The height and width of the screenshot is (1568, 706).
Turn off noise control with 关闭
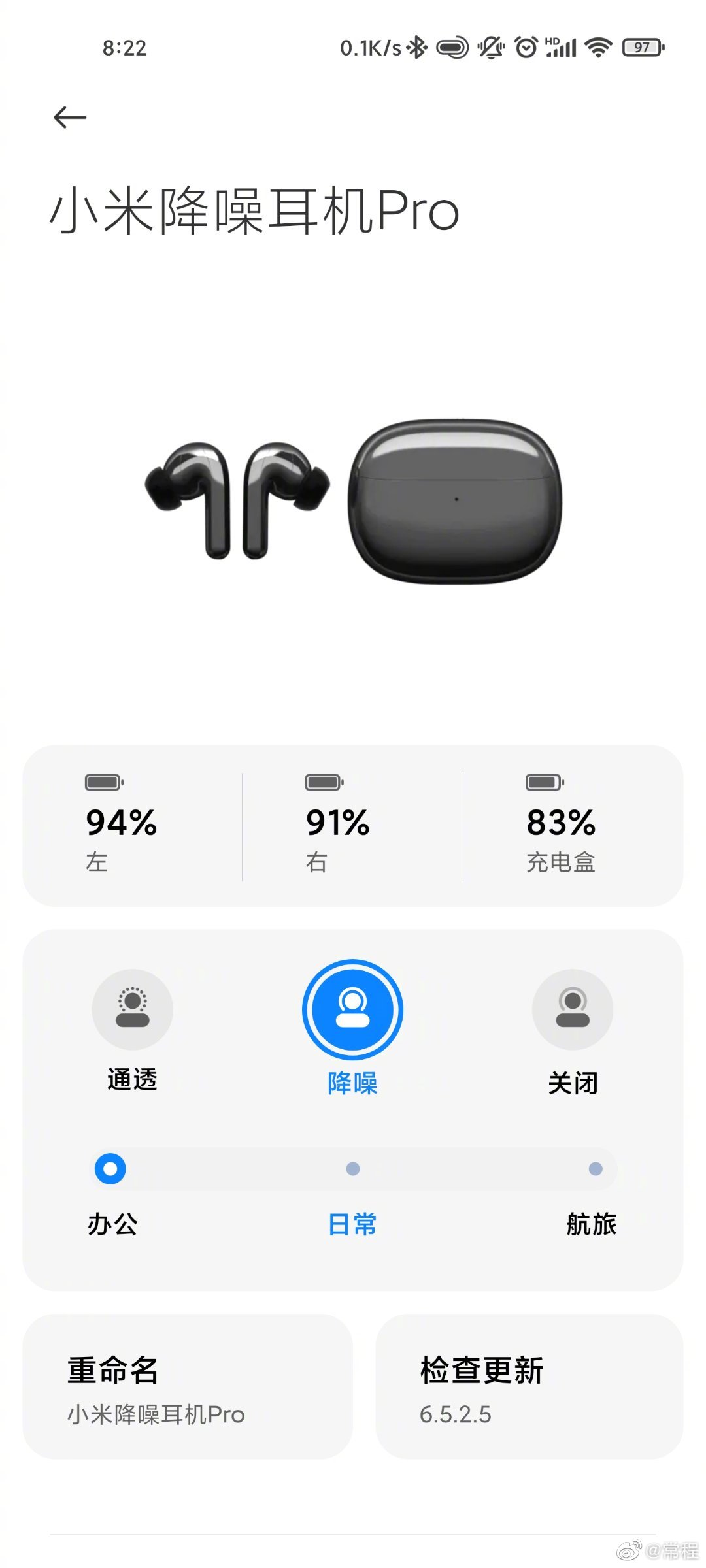(x=573, y=1010)
